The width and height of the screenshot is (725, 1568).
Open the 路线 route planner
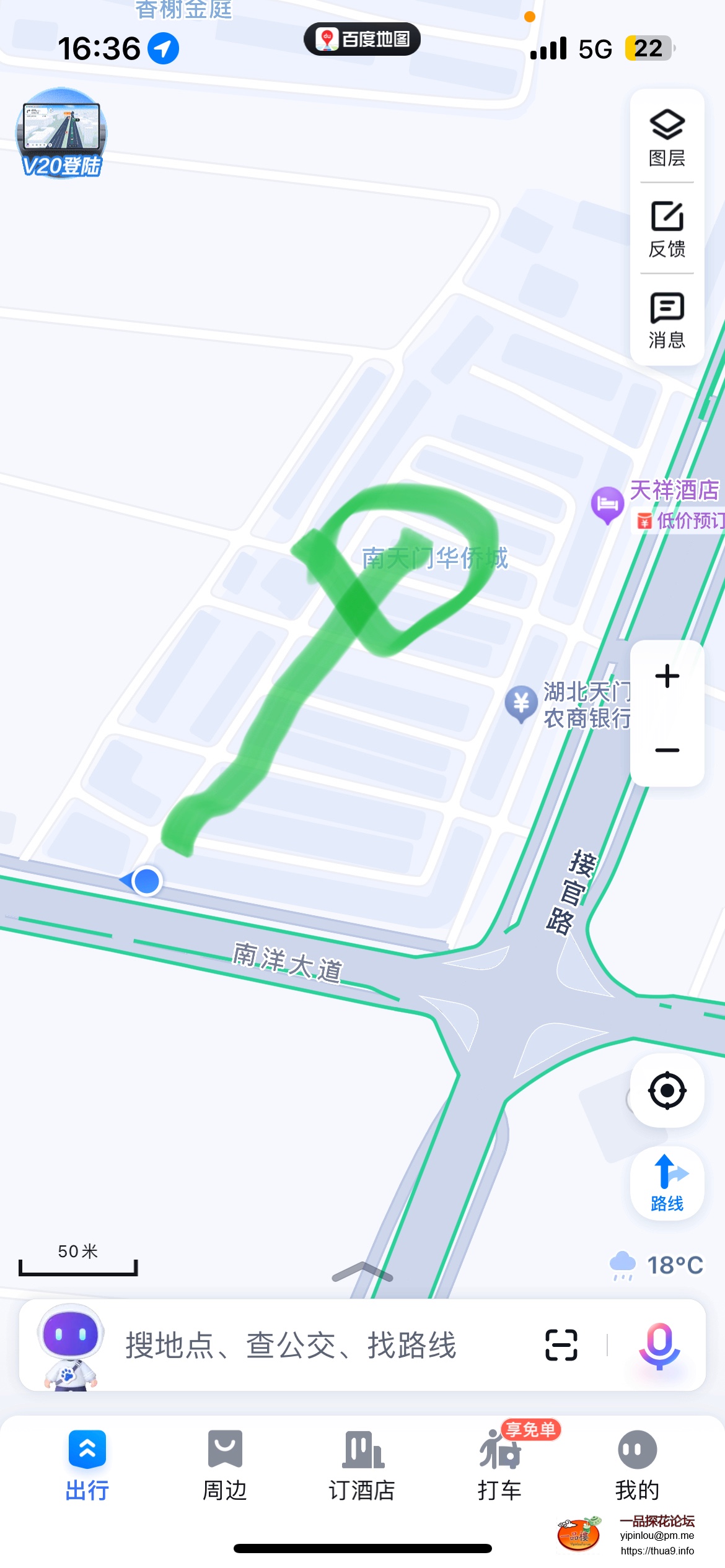(x=667, y=1183)
